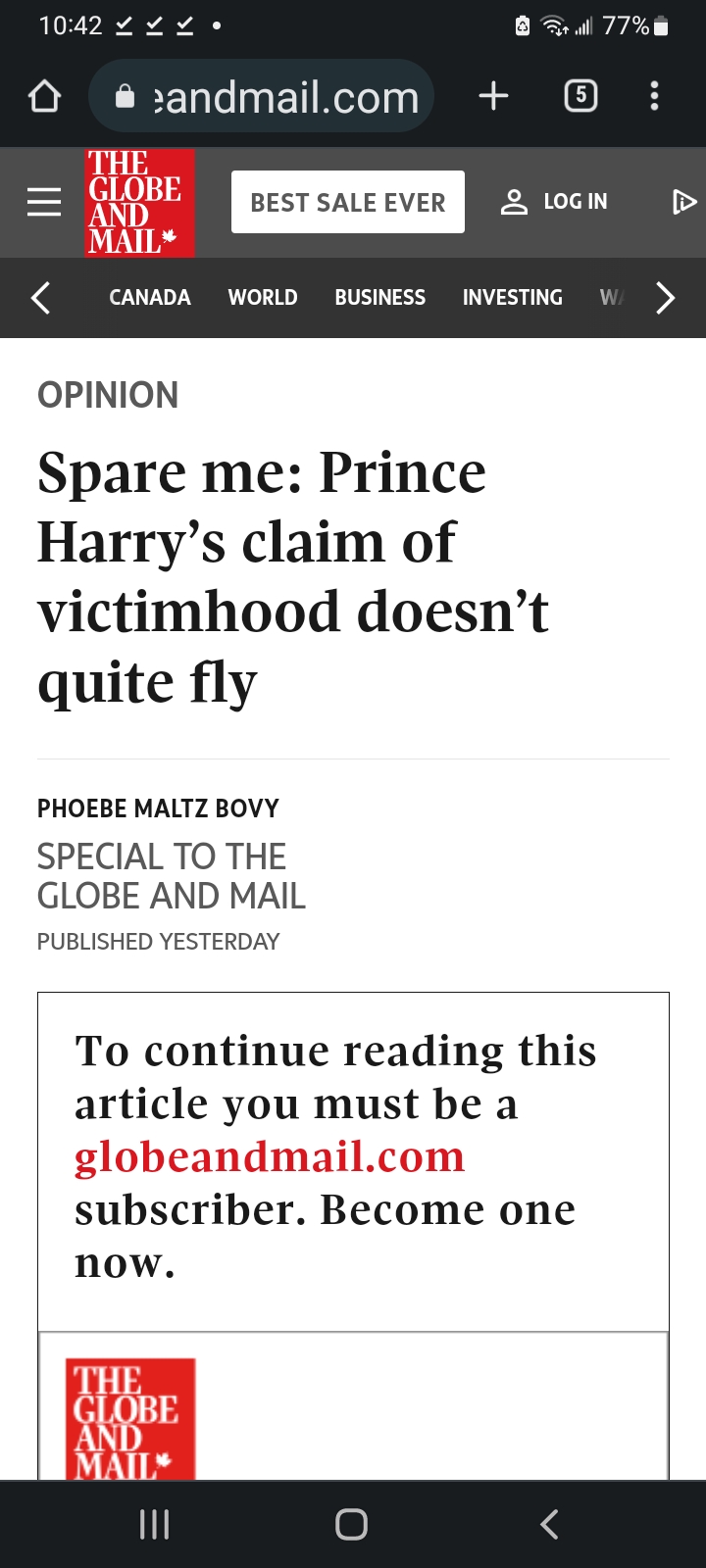Open a new browser tab

[x=493, y=96]
